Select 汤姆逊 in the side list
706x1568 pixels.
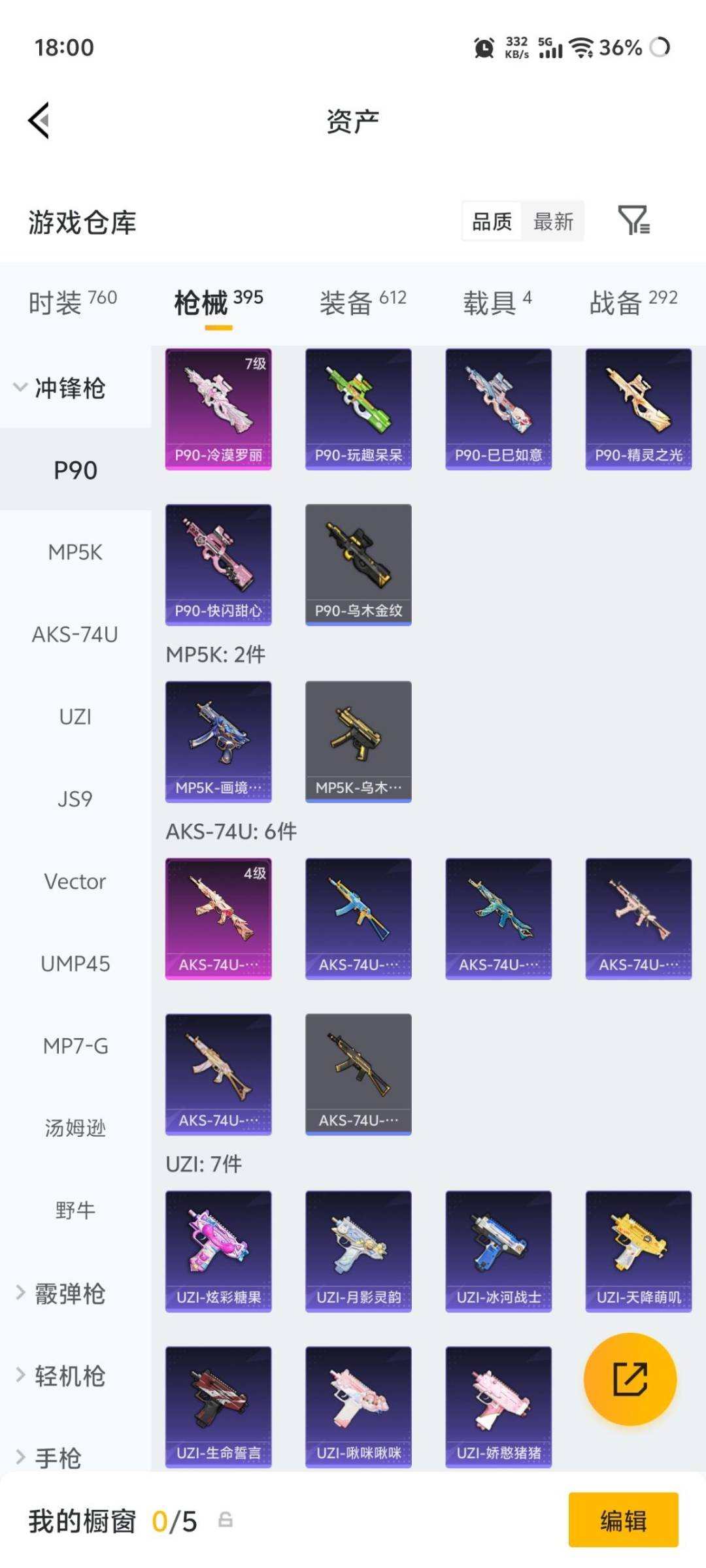75,1128
